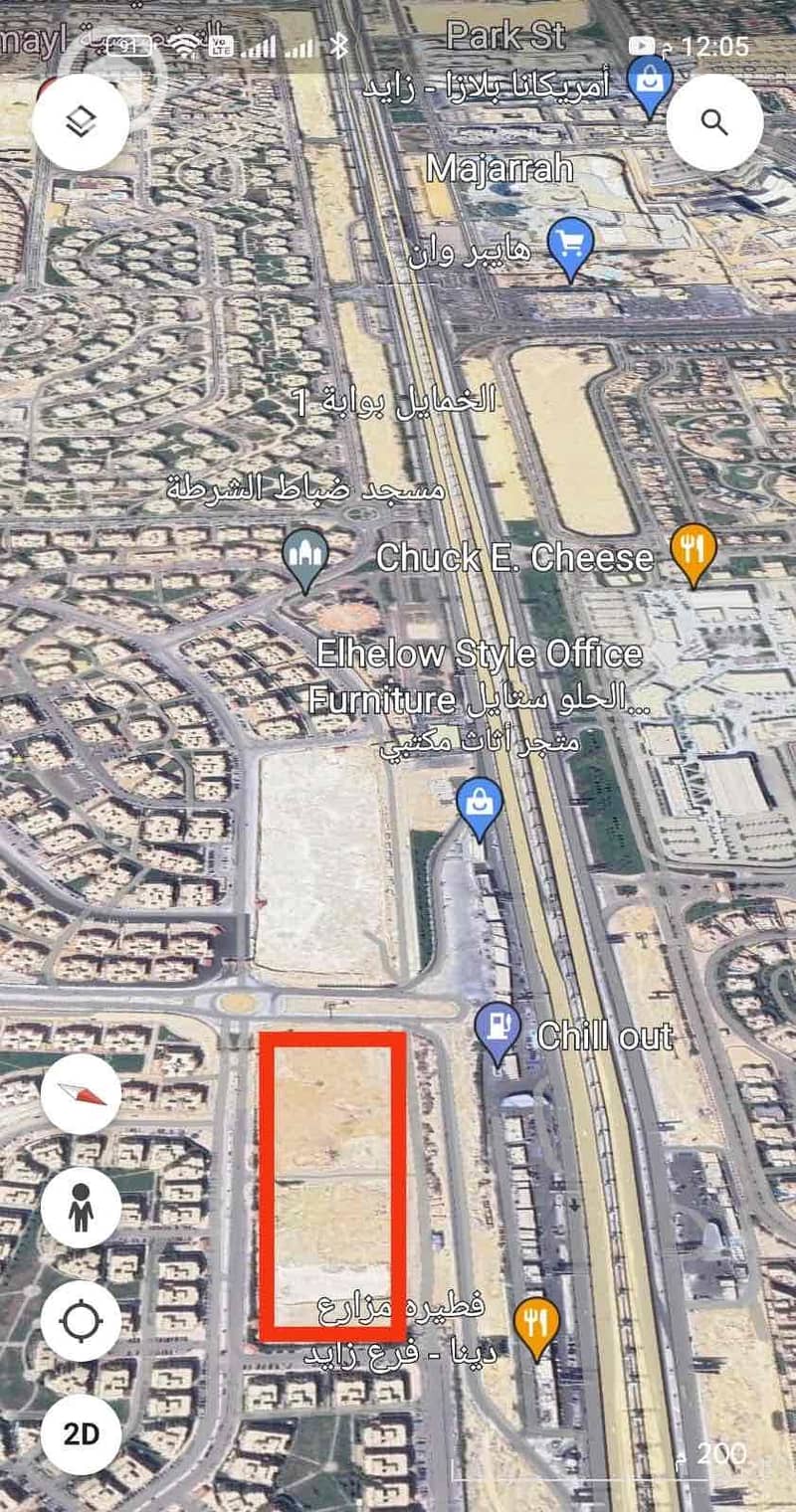
Task: Select the Chill out gas station pin
Action: (x=497, y=1030)
